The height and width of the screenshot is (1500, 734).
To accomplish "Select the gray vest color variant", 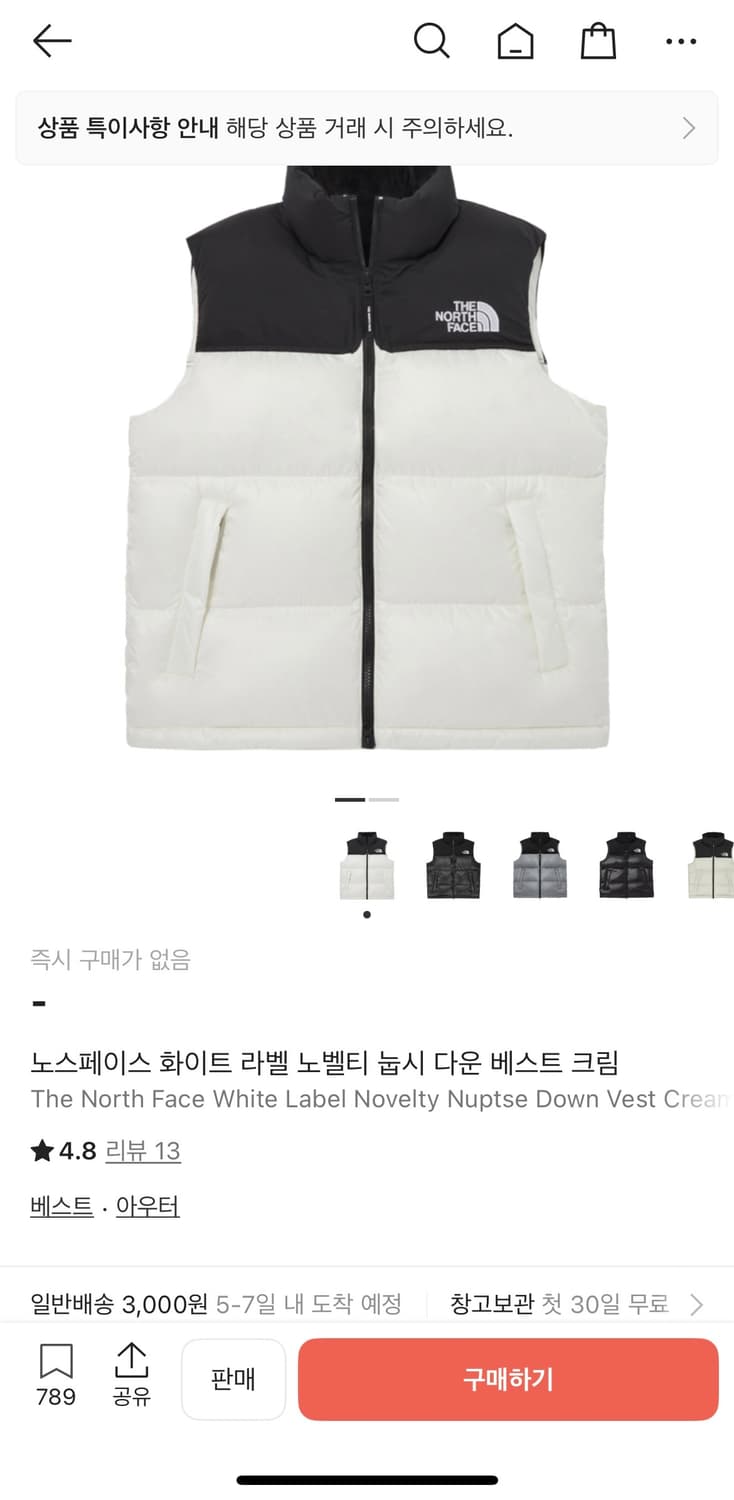I will point(539,864).
